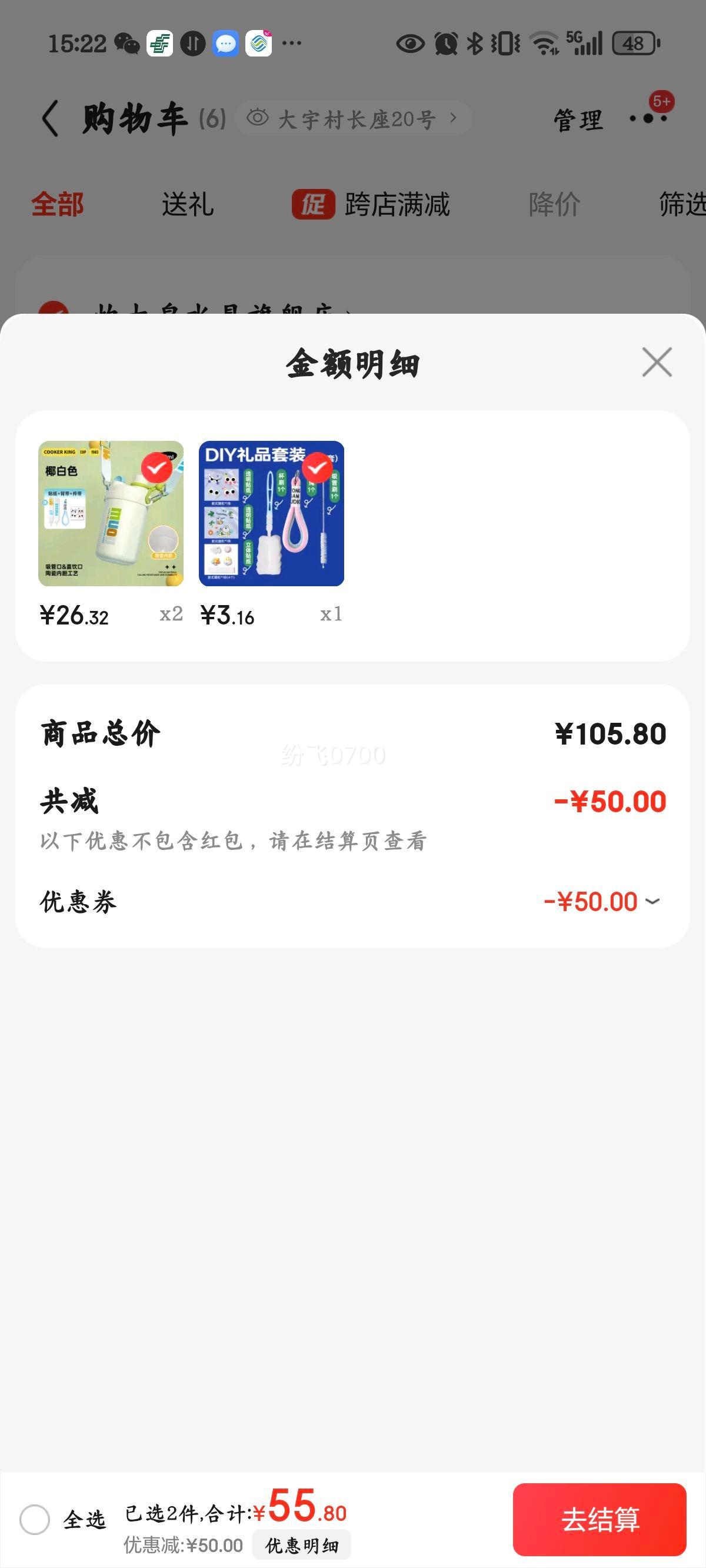Image resolution: width=706 pixels, height=1568 pixels.
Task: Open the address selector eye icon area
Action: (x=258, y=118)
